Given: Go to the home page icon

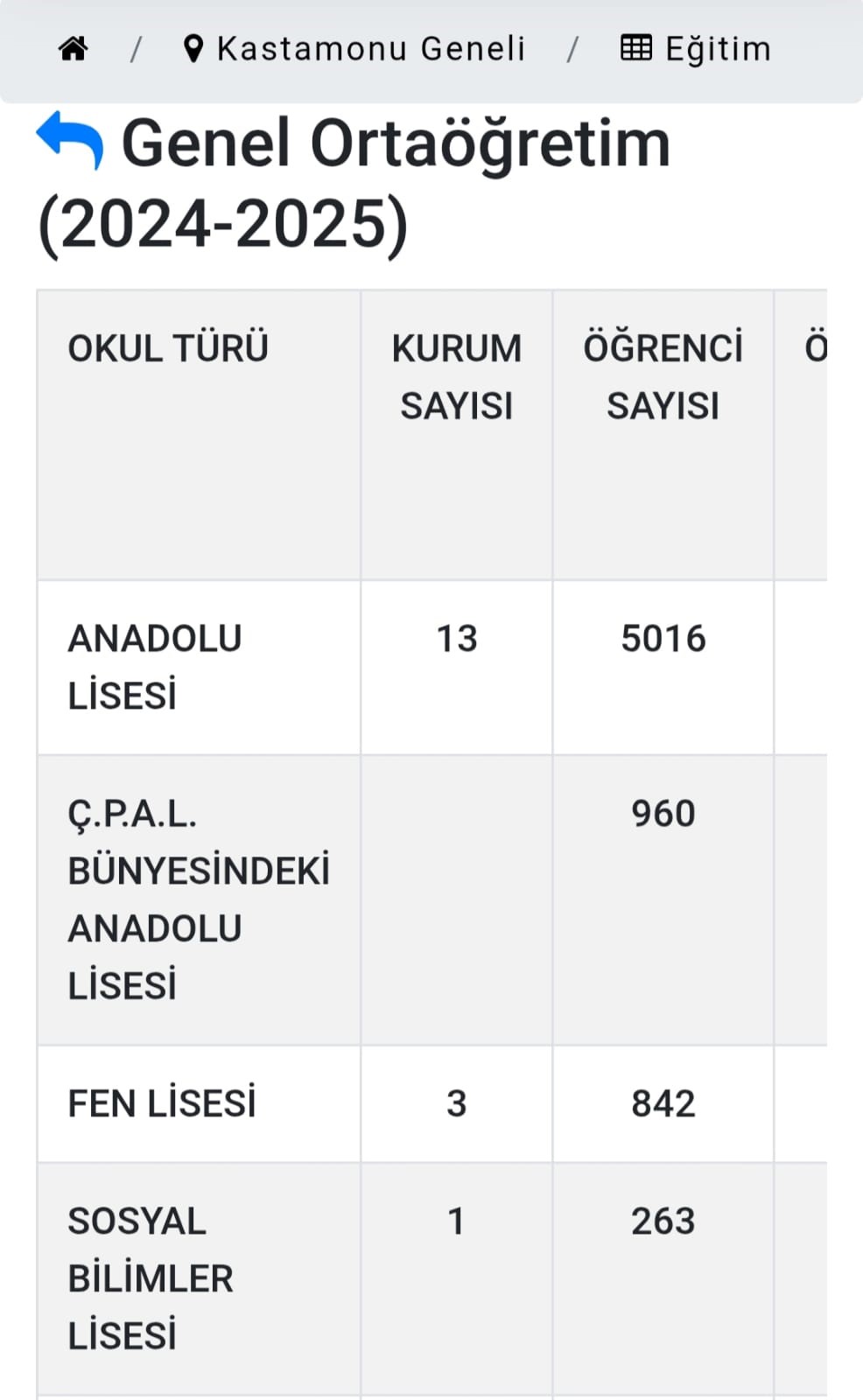Looking at the screenshot, I should point(74,49).
